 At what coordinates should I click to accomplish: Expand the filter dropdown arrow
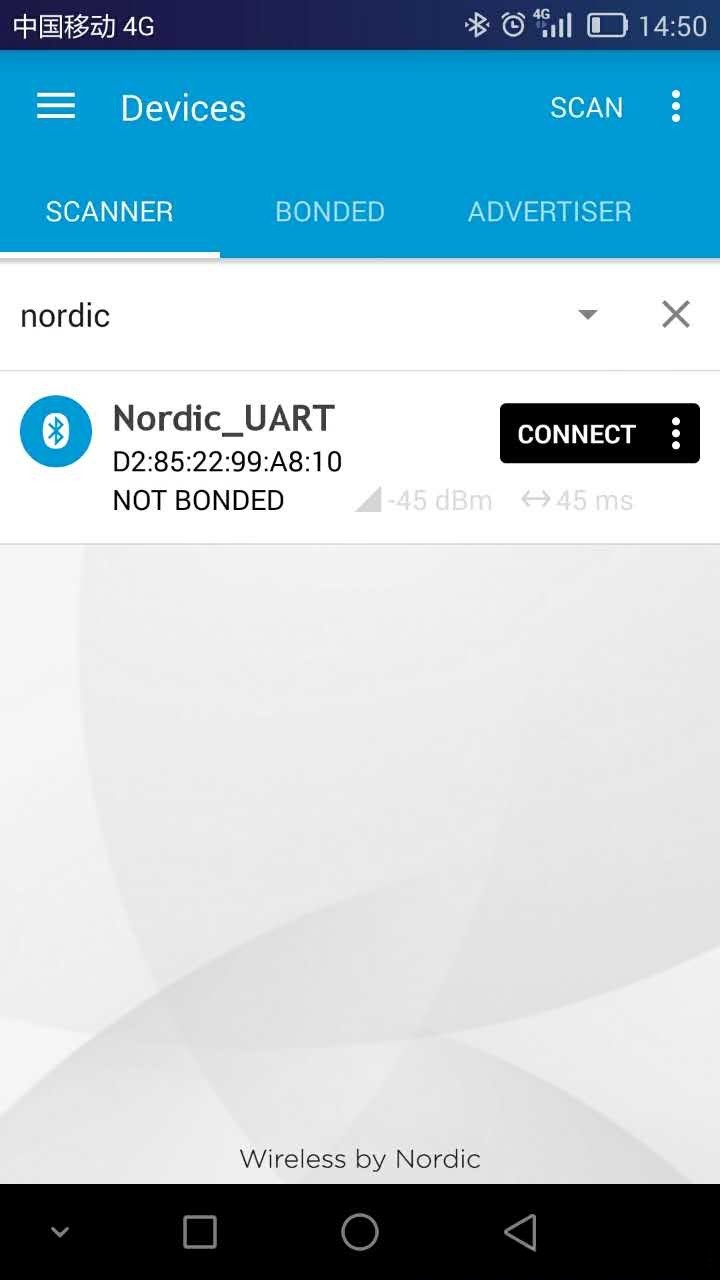coord(588,315)
